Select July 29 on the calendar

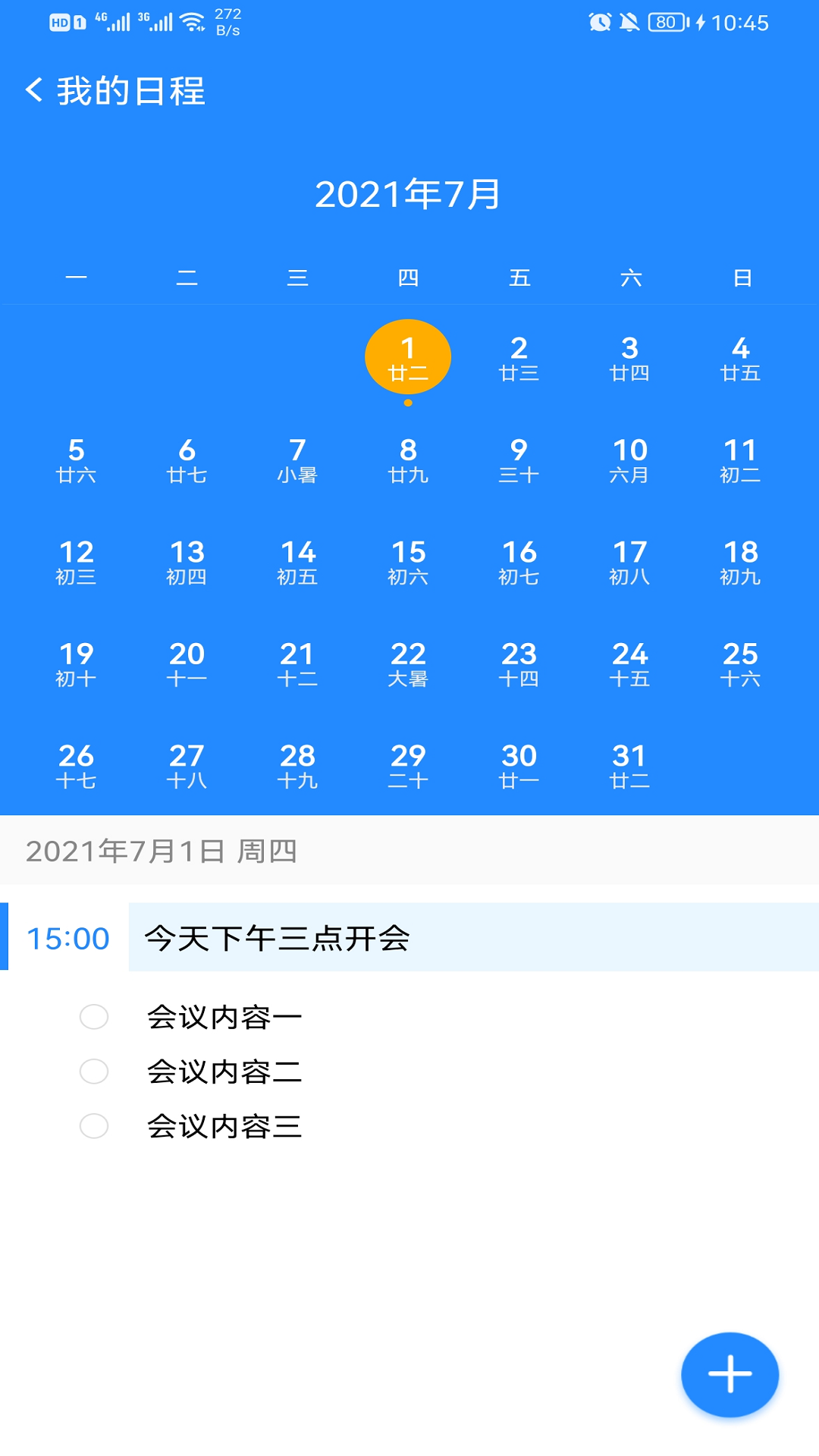[408, 765]
